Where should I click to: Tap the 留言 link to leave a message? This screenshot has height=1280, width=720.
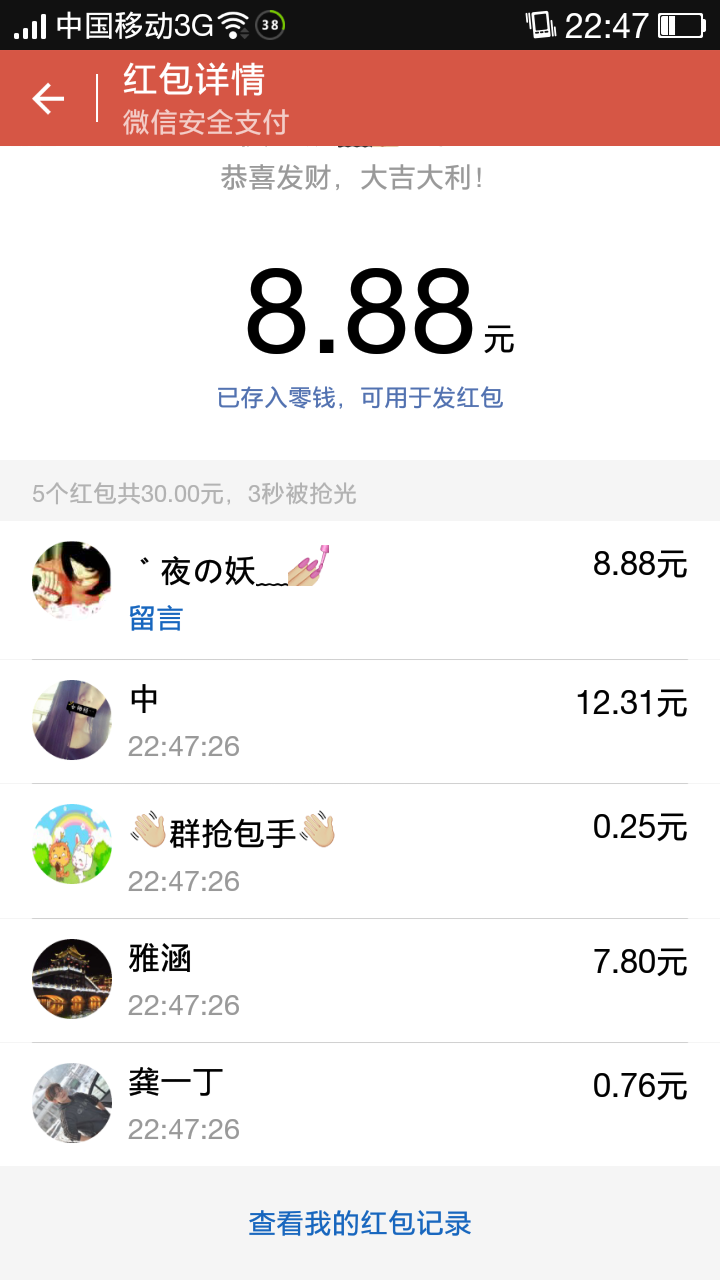coord(156,618)
